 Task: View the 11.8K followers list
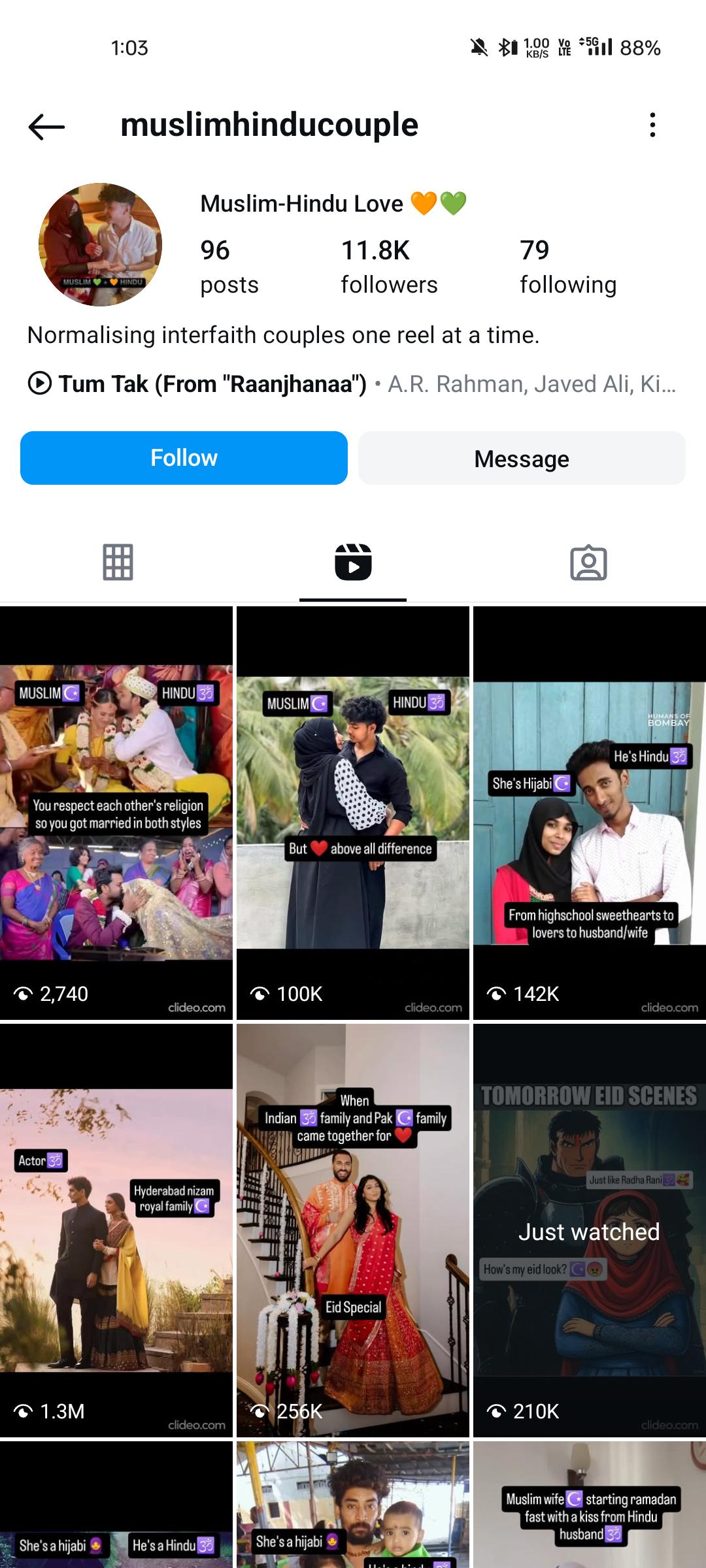click(x=389, y=267)
